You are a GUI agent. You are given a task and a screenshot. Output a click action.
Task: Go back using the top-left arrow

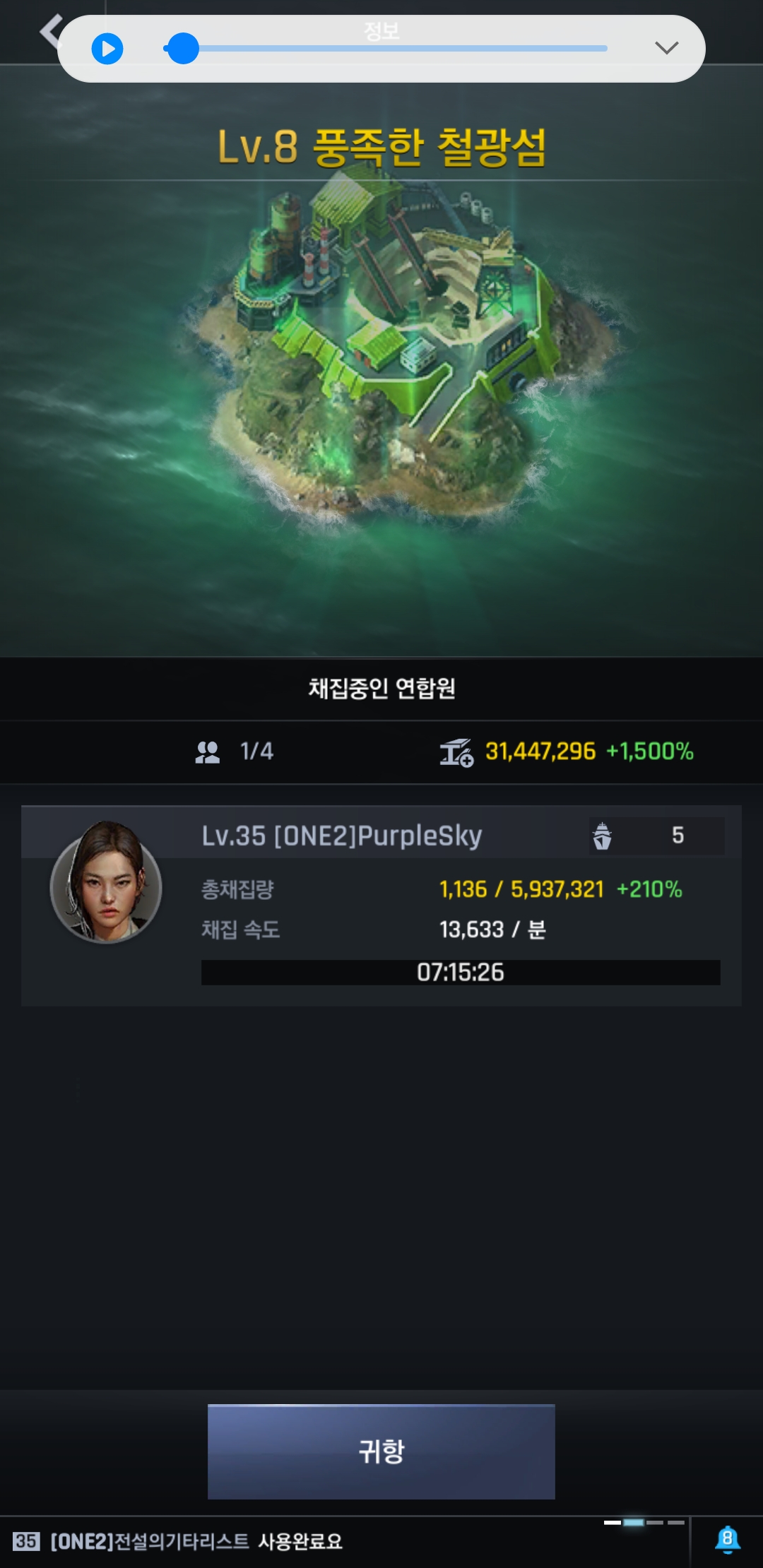49,31
